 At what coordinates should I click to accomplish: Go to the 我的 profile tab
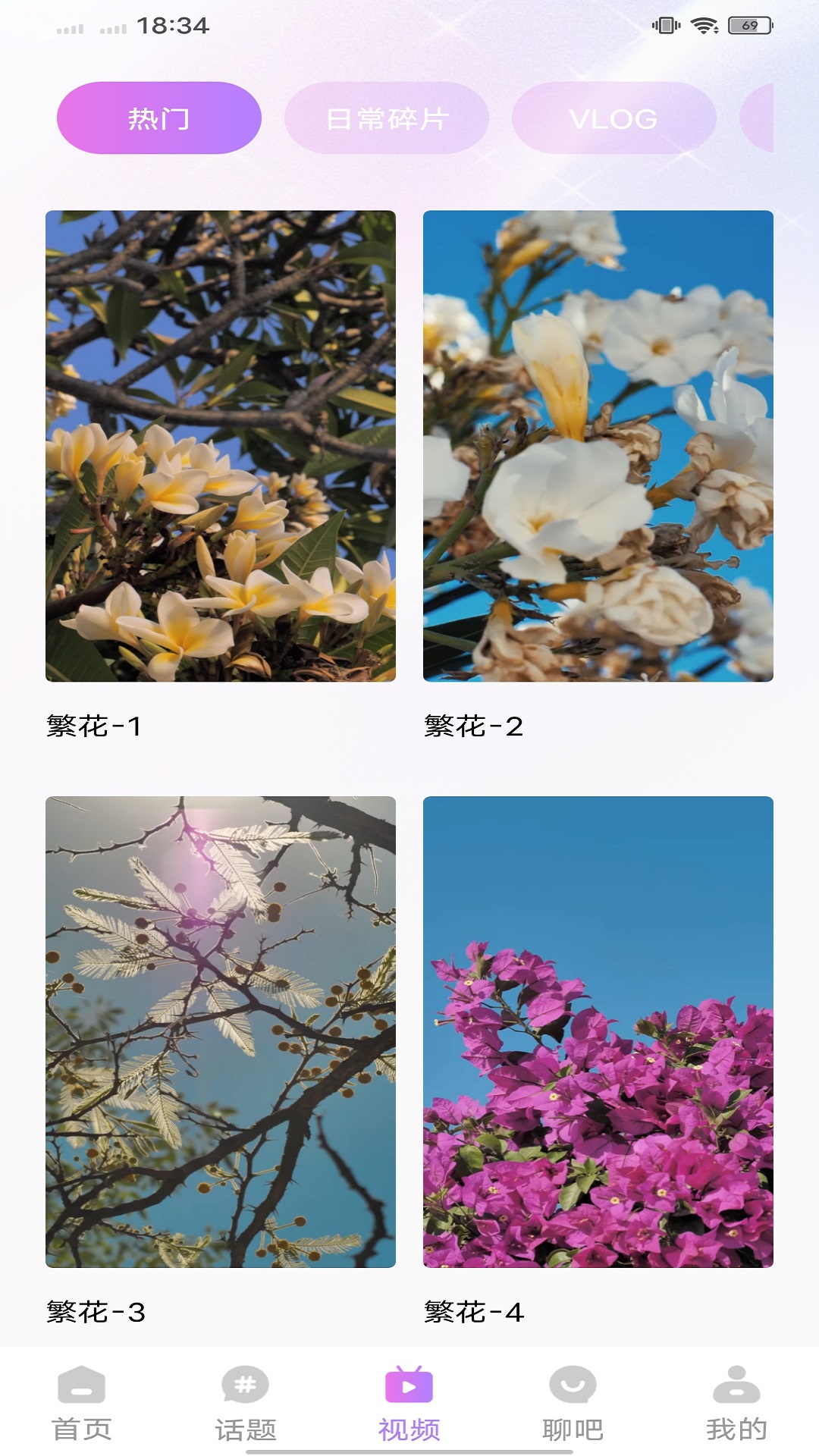pyautogui.click(x=736, y=1403)
